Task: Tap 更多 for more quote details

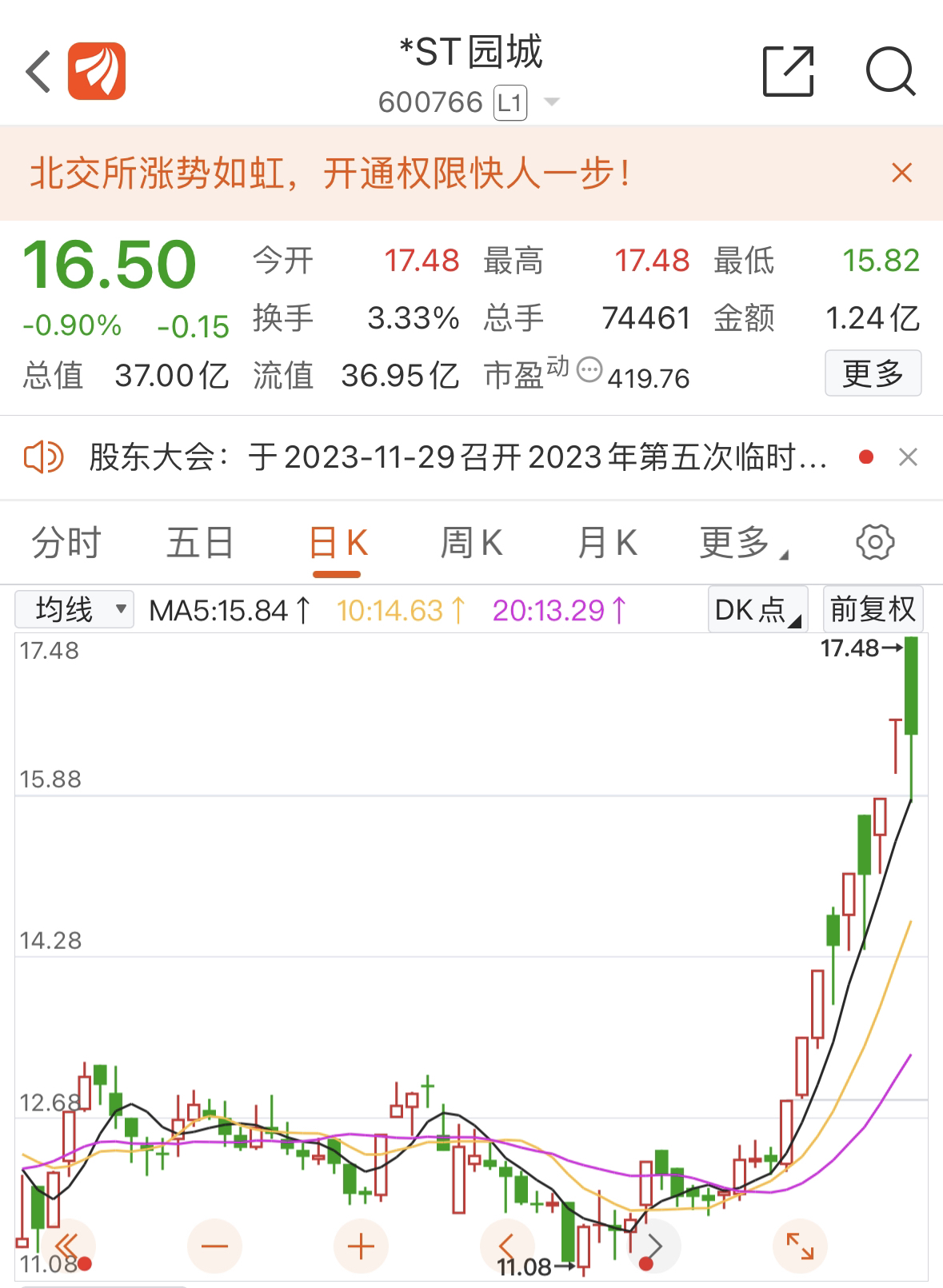Action: (873, 373)
